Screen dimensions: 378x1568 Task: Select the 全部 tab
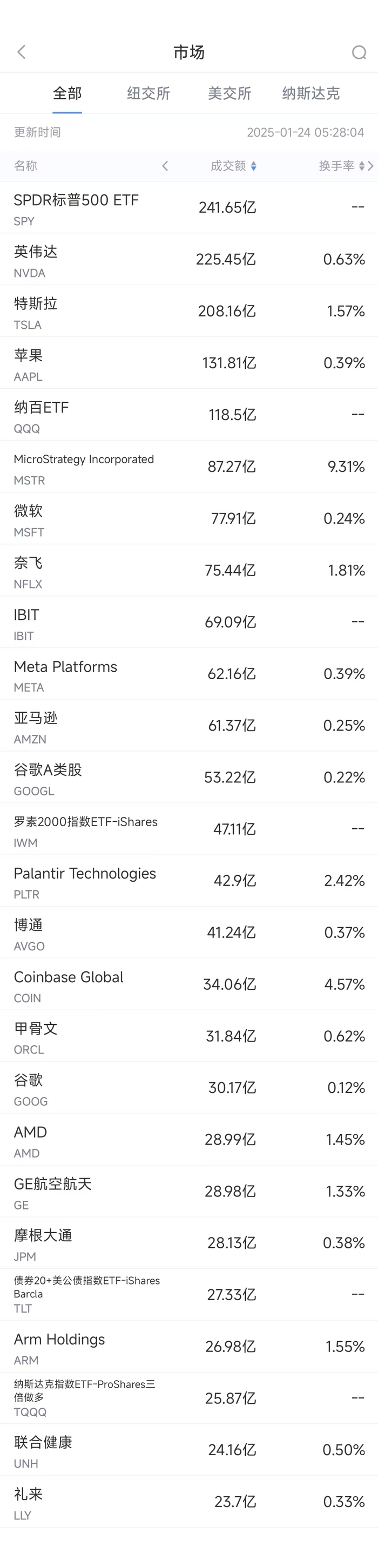tap(67, 93)
